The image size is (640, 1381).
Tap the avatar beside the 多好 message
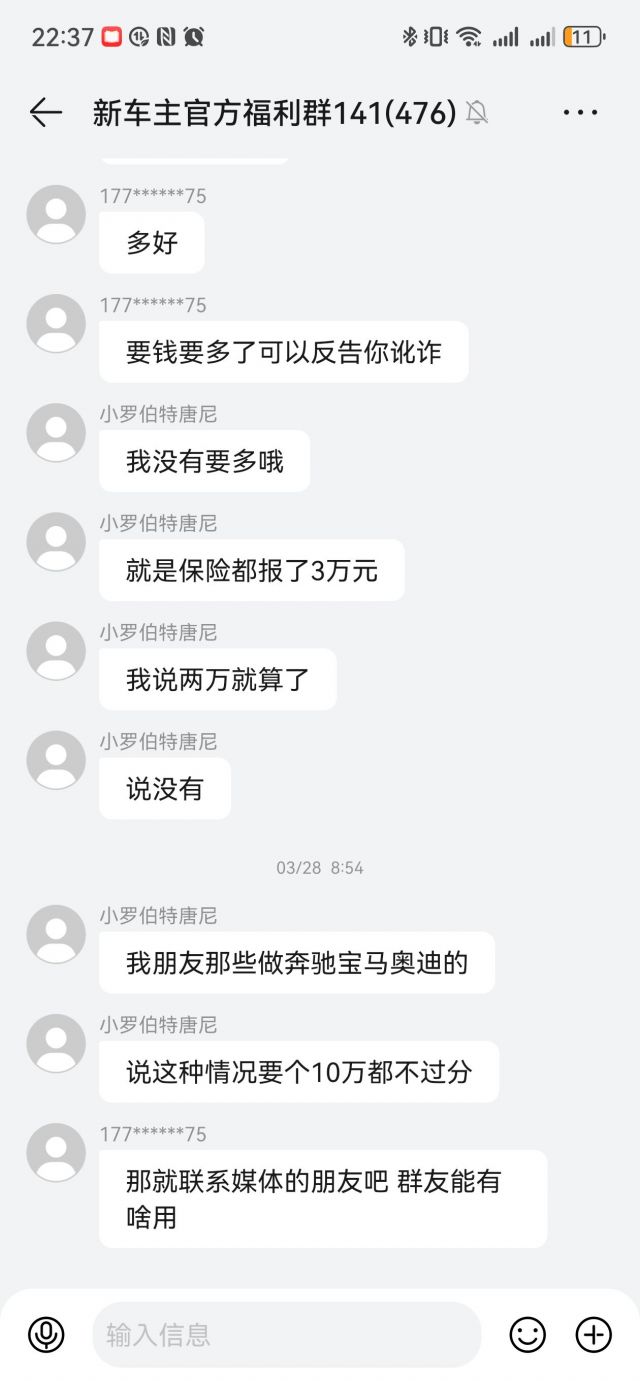click(x=56, y=214)
